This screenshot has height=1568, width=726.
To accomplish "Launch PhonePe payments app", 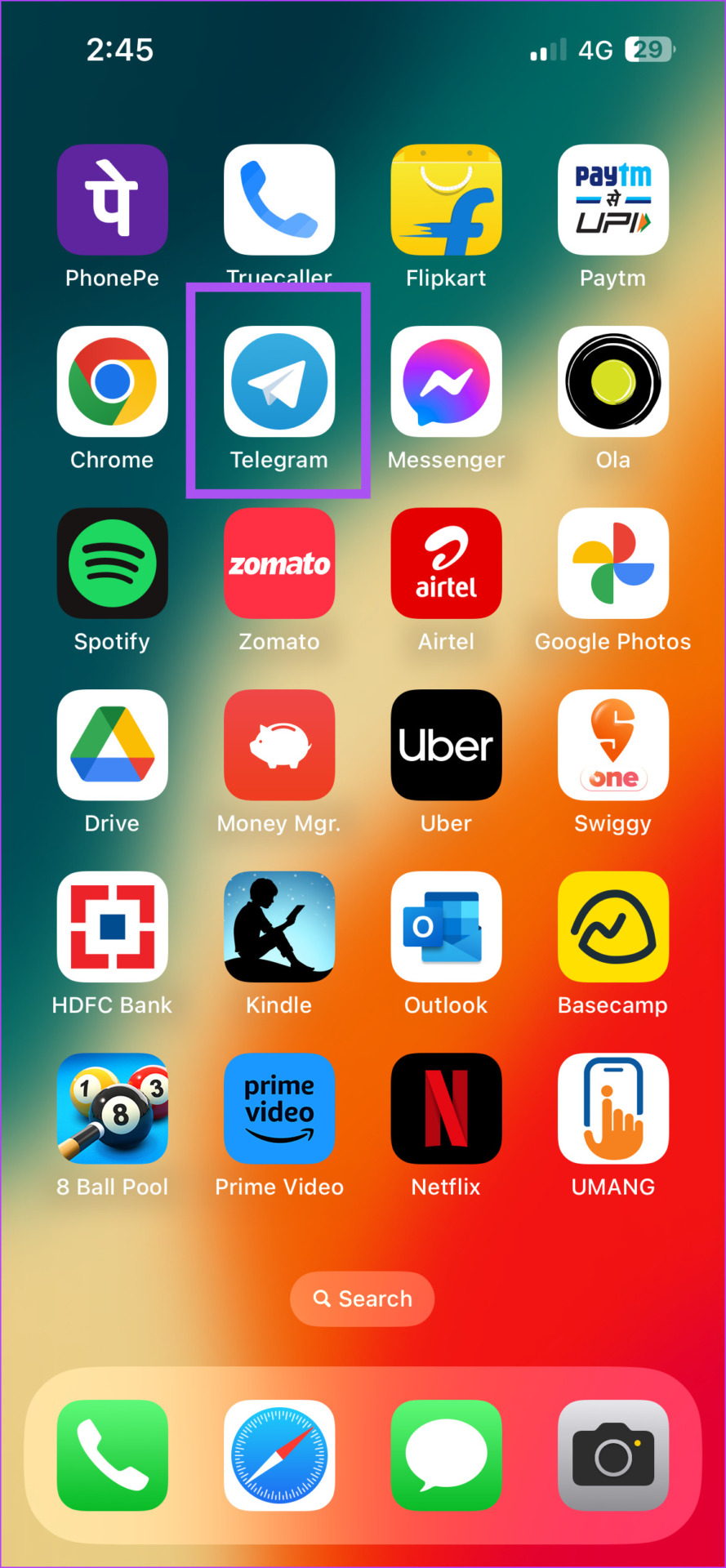I will [x=112, y=200].
